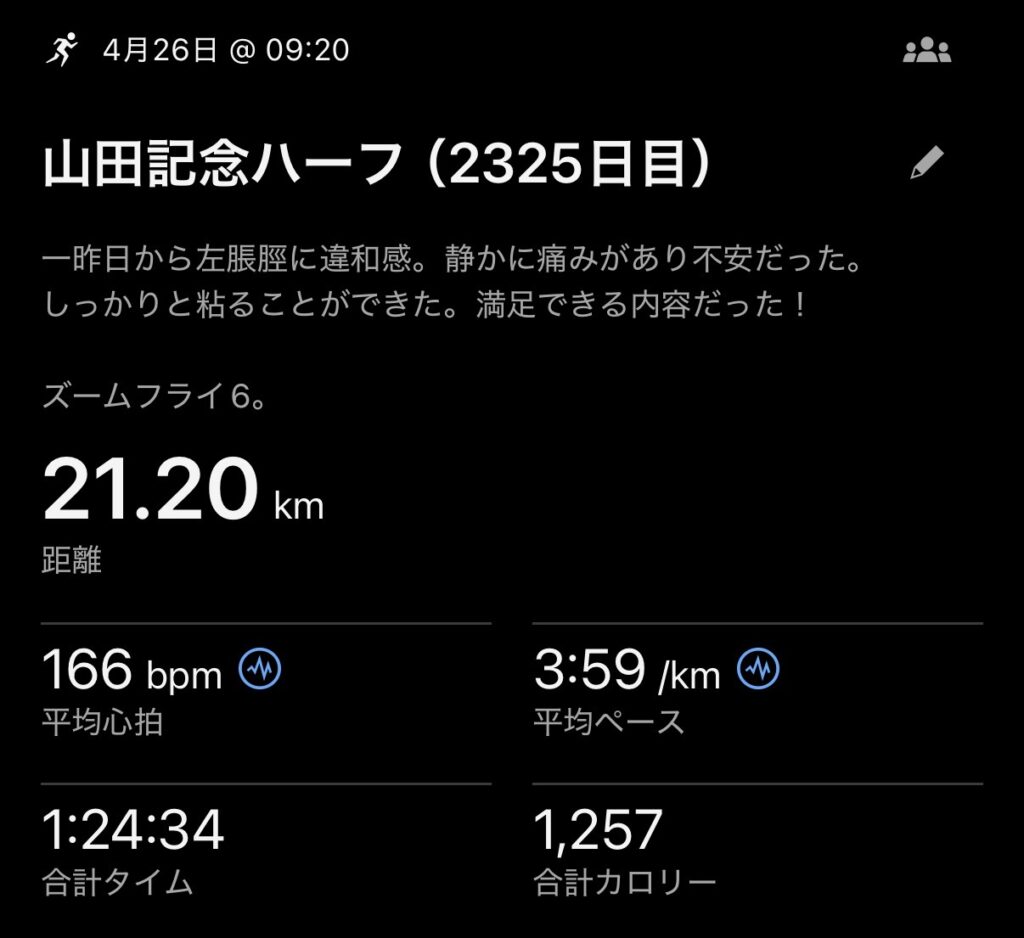Edit the activity title with the pencil icon
This screenshot has height=938, width=1024.
(927, 162)
